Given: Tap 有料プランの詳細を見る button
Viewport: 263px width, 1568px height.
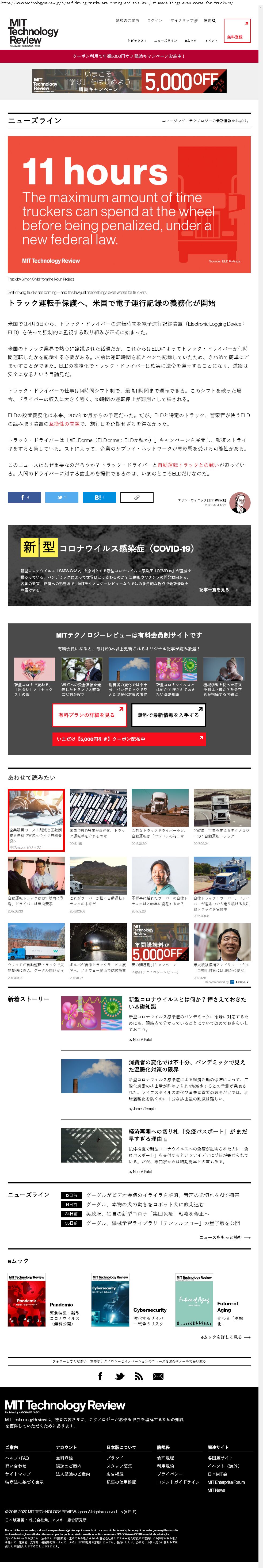Looking at the screenshot, I should coord(90,715).
